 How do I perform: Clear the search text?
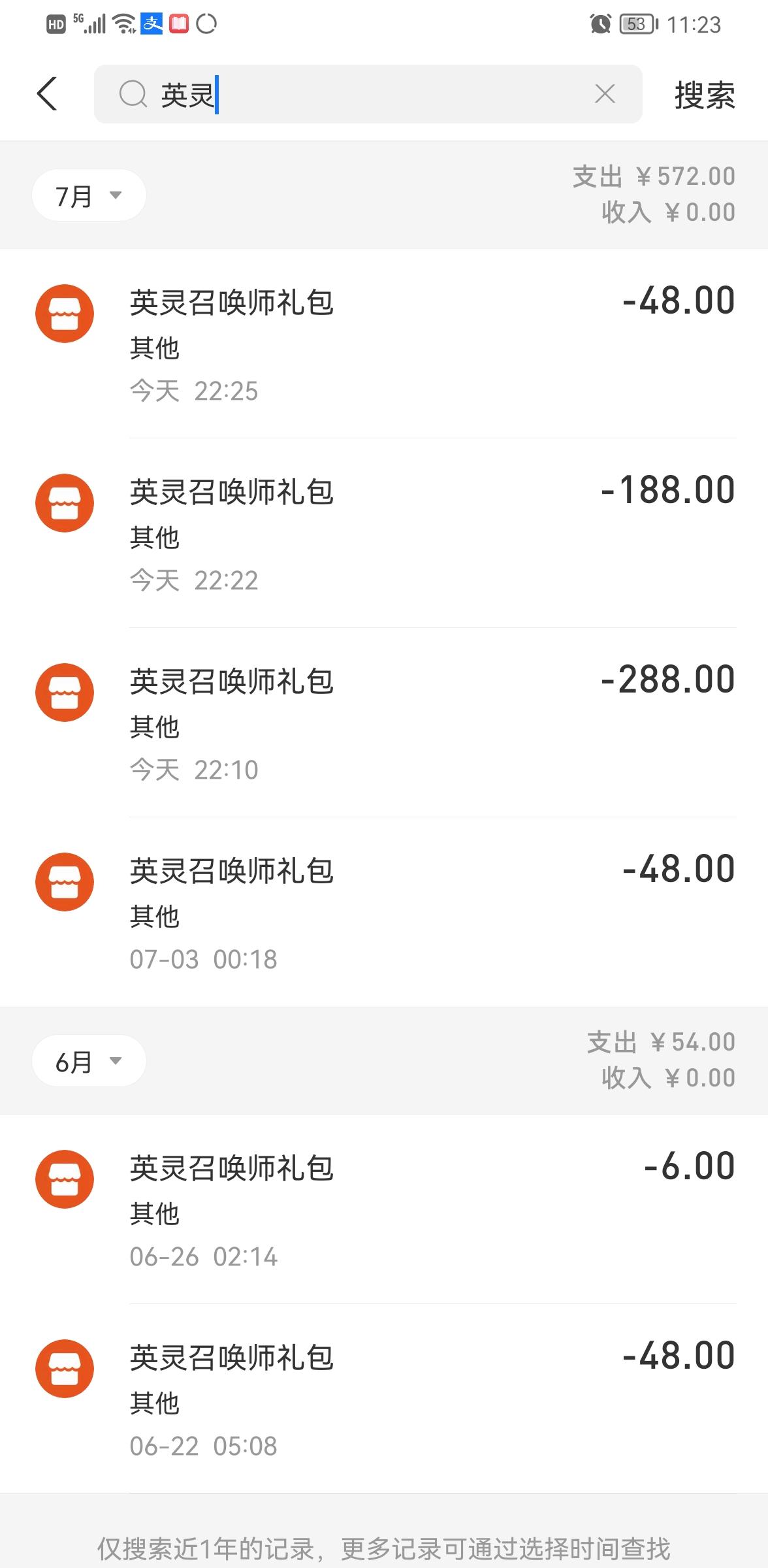(605, 94)
